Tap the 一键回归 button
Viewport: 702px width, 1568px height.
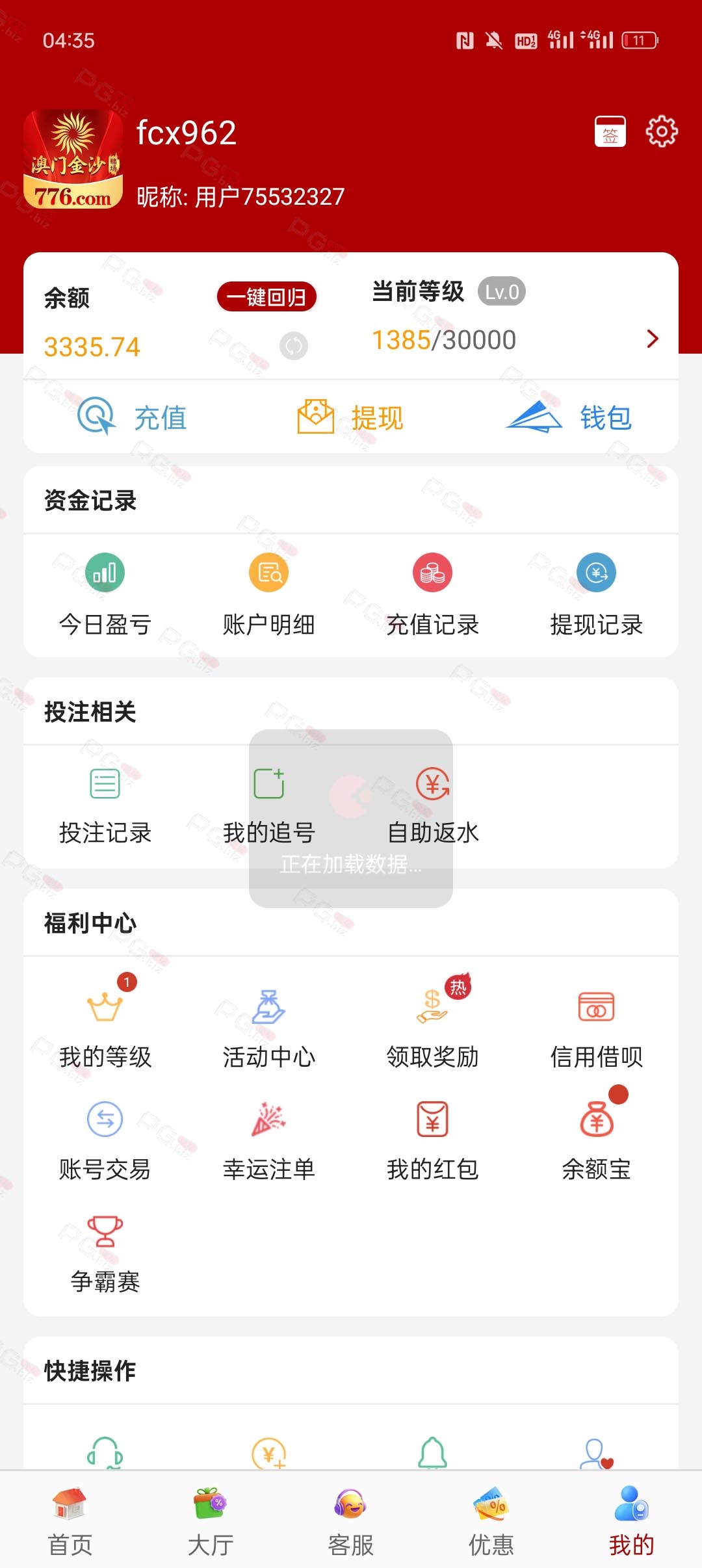pos(266,297)
